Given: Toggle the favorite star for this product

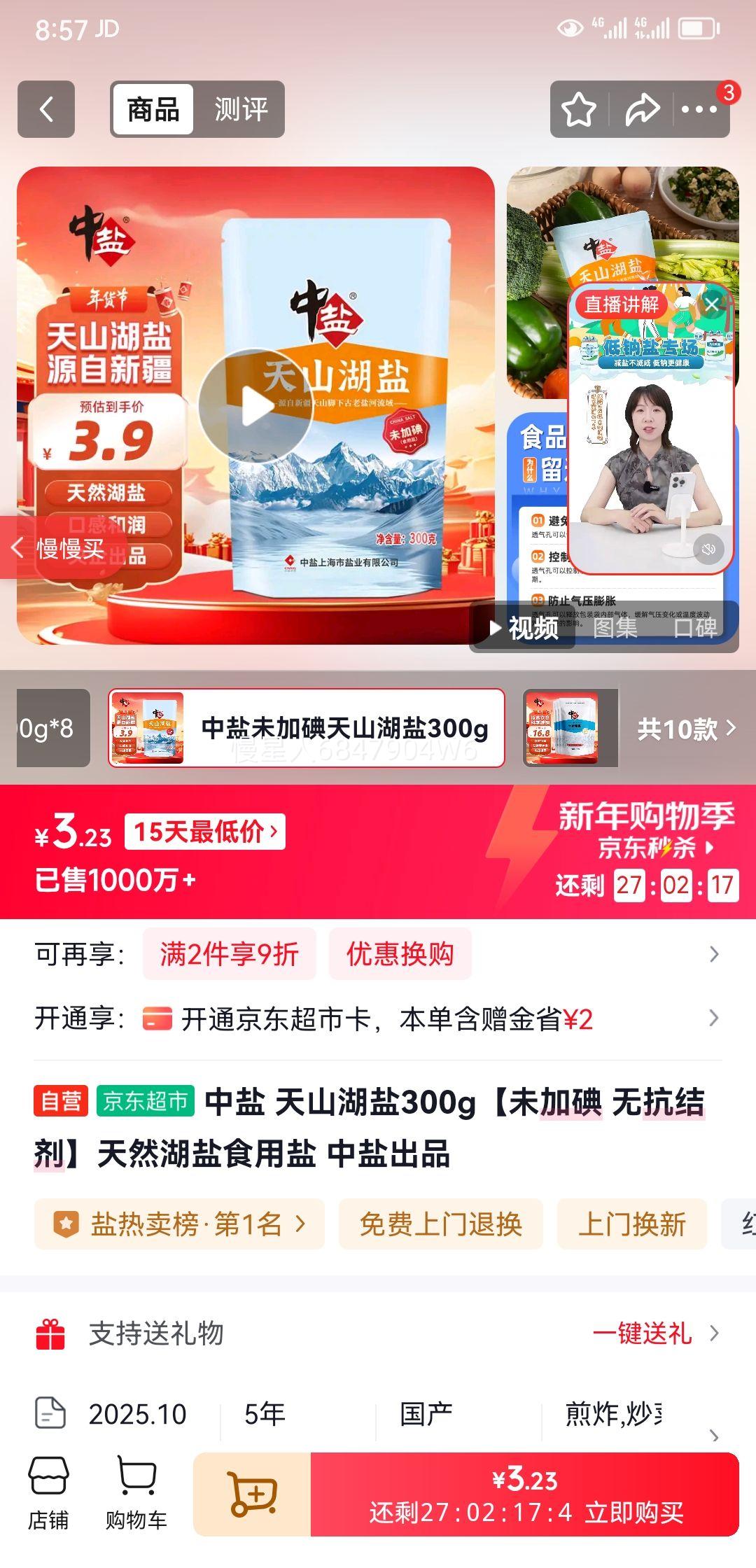Looking at the screenshot, I should [578, 109].
